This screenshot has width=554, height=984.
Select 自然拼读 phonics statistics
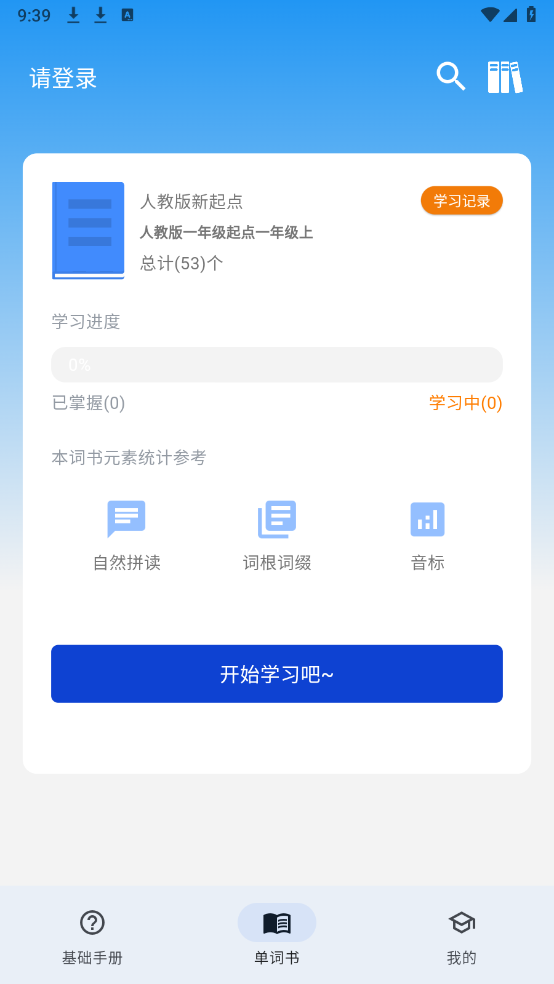(x=127, y=535)
